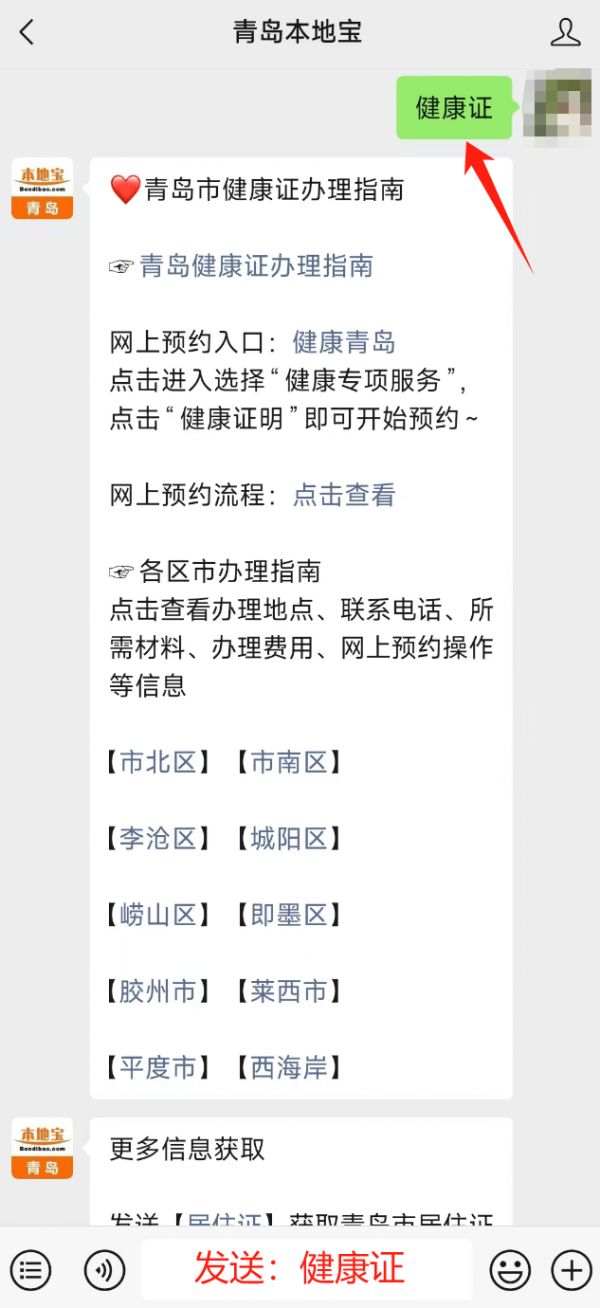Image resolution: width=600 pixels, height=1308 pixels.
Task: Go back from the 青岛本地宝 chat
Action: 27,32
